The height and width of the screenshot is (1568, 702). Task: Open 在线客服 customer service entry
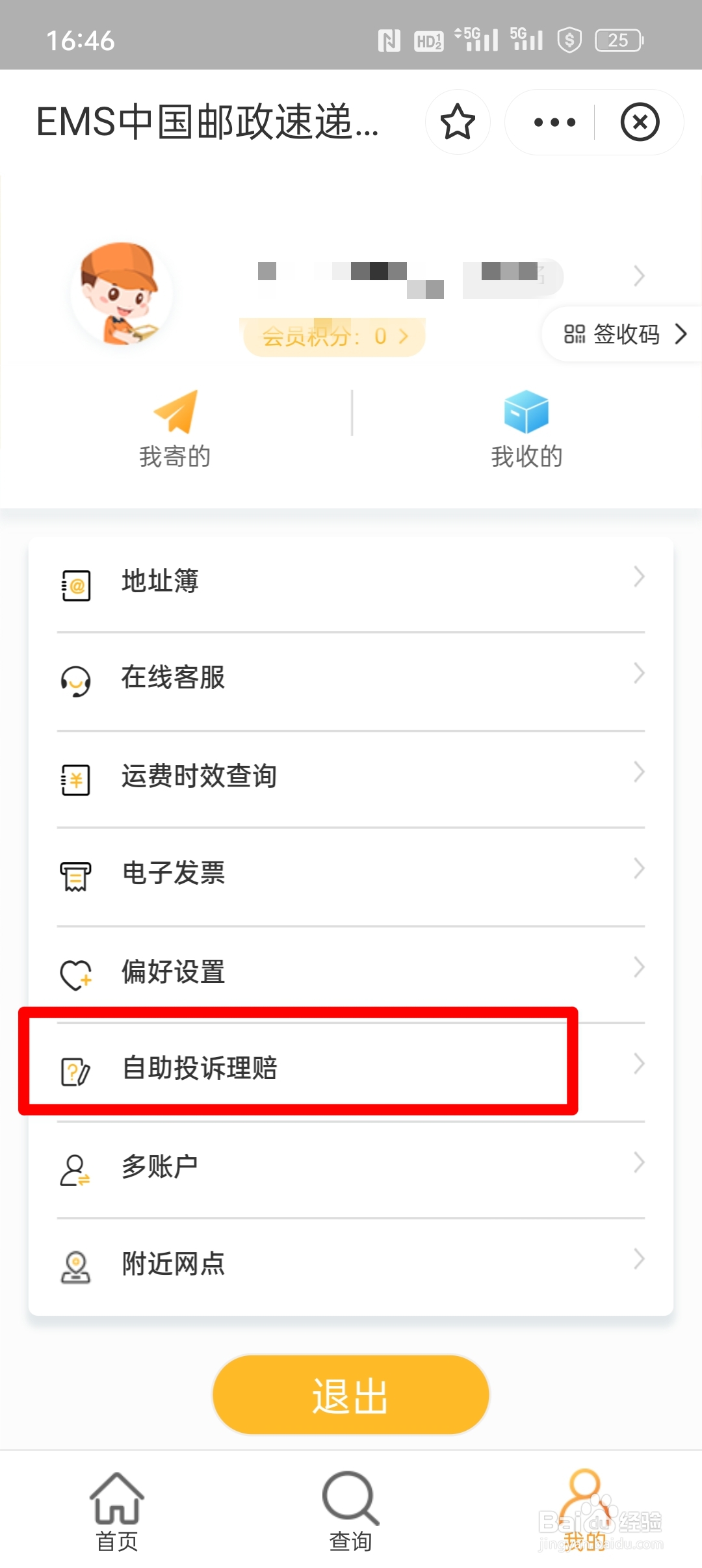(172, 678)
